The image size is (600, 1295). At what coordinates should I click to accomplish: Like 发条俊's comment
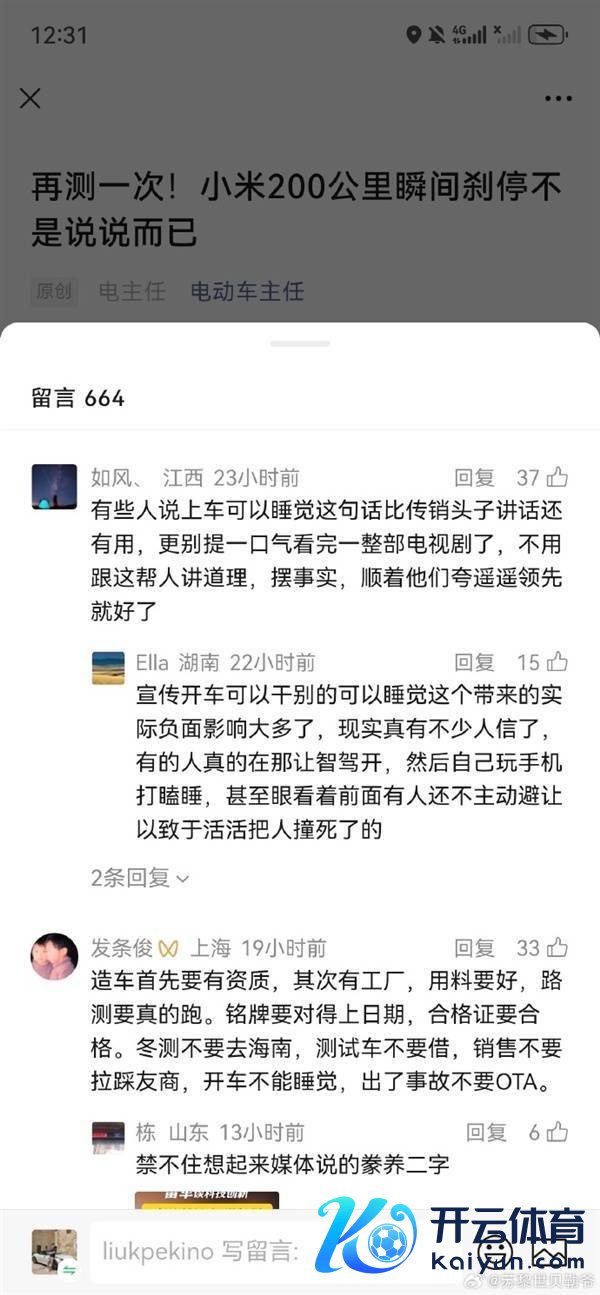point(557,948)
